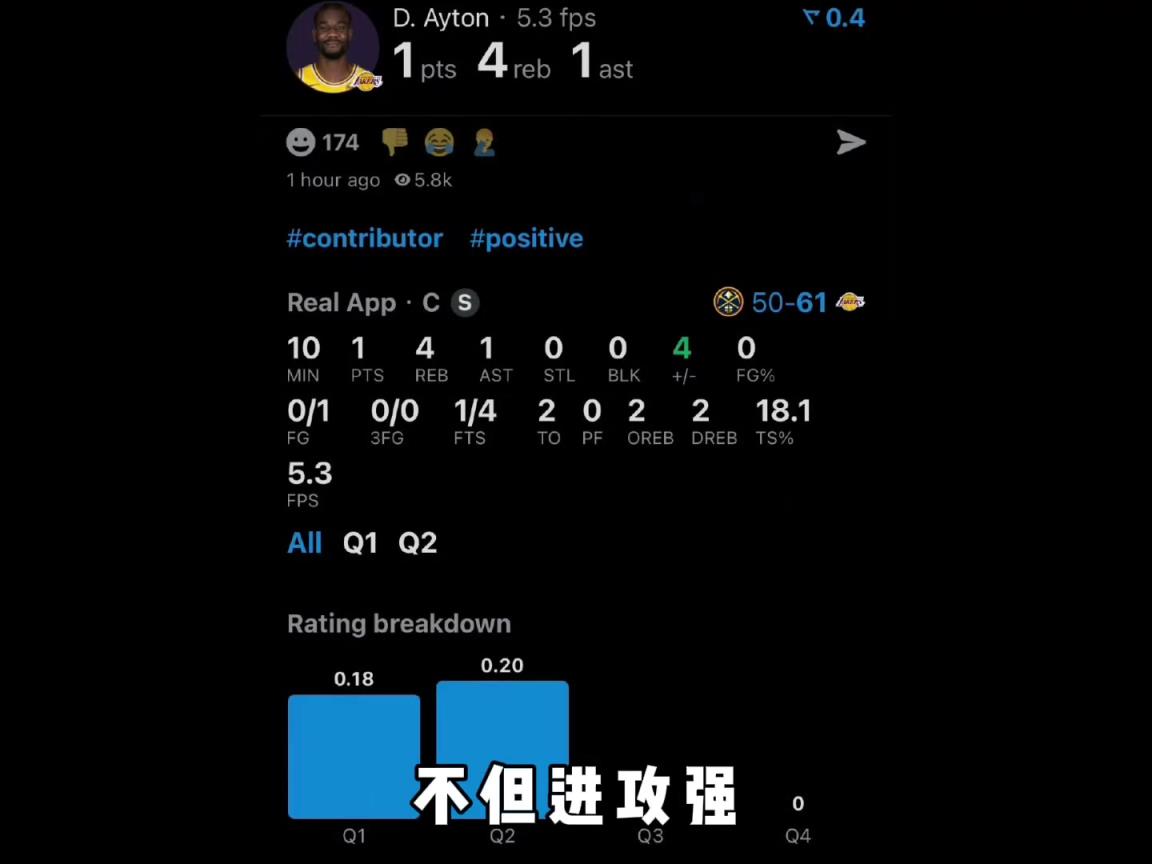Add a reaction with the smiley icon

(x=301, y=143)
